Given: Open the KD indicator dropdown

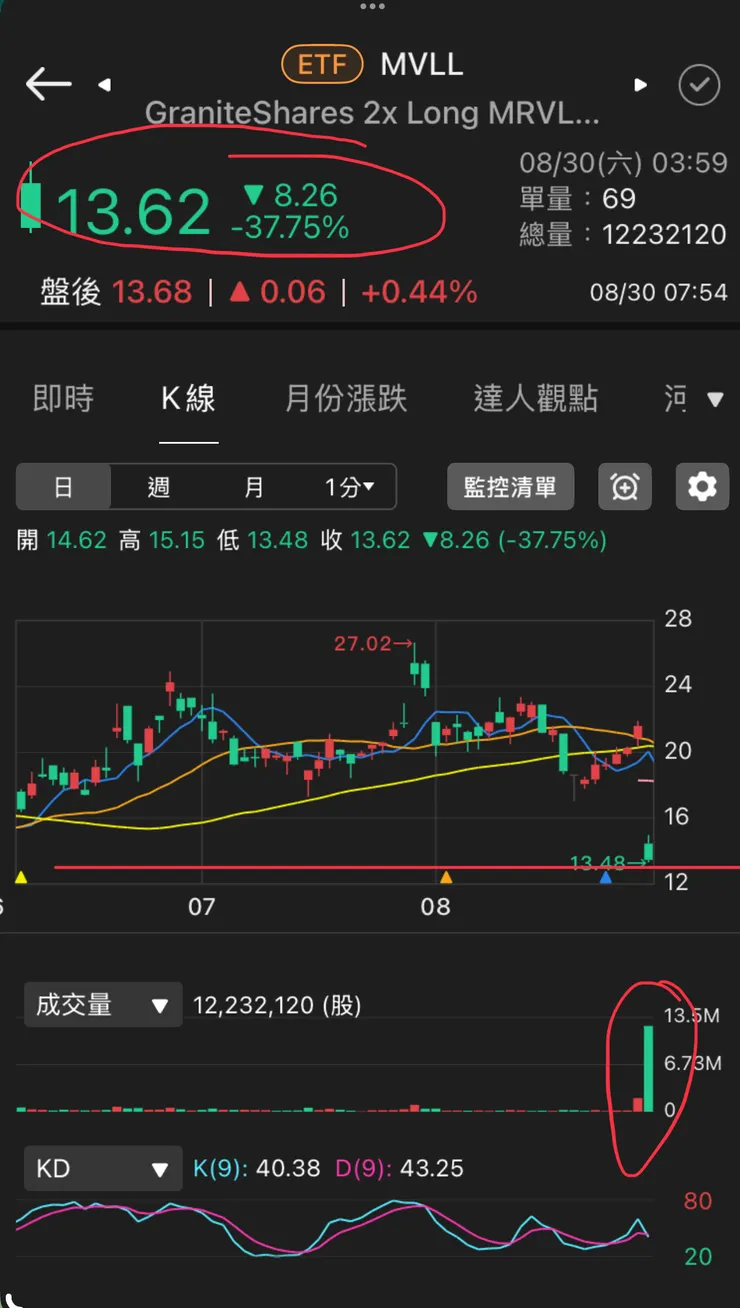Looking at the screenshot, I should pyautogui.click(x=102, y=1167).
